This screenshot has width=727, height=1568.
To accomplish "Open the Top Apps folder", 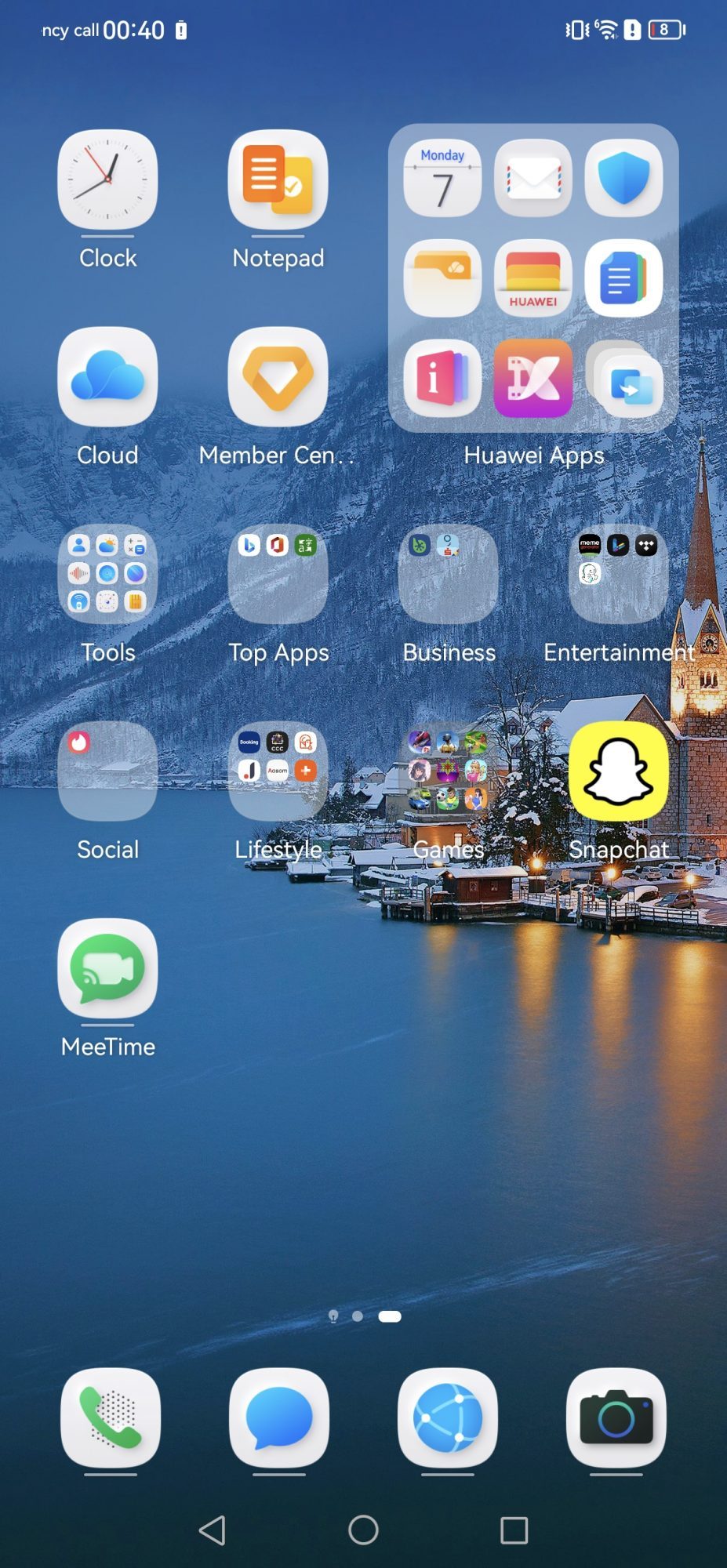I will tap(278, 574).
